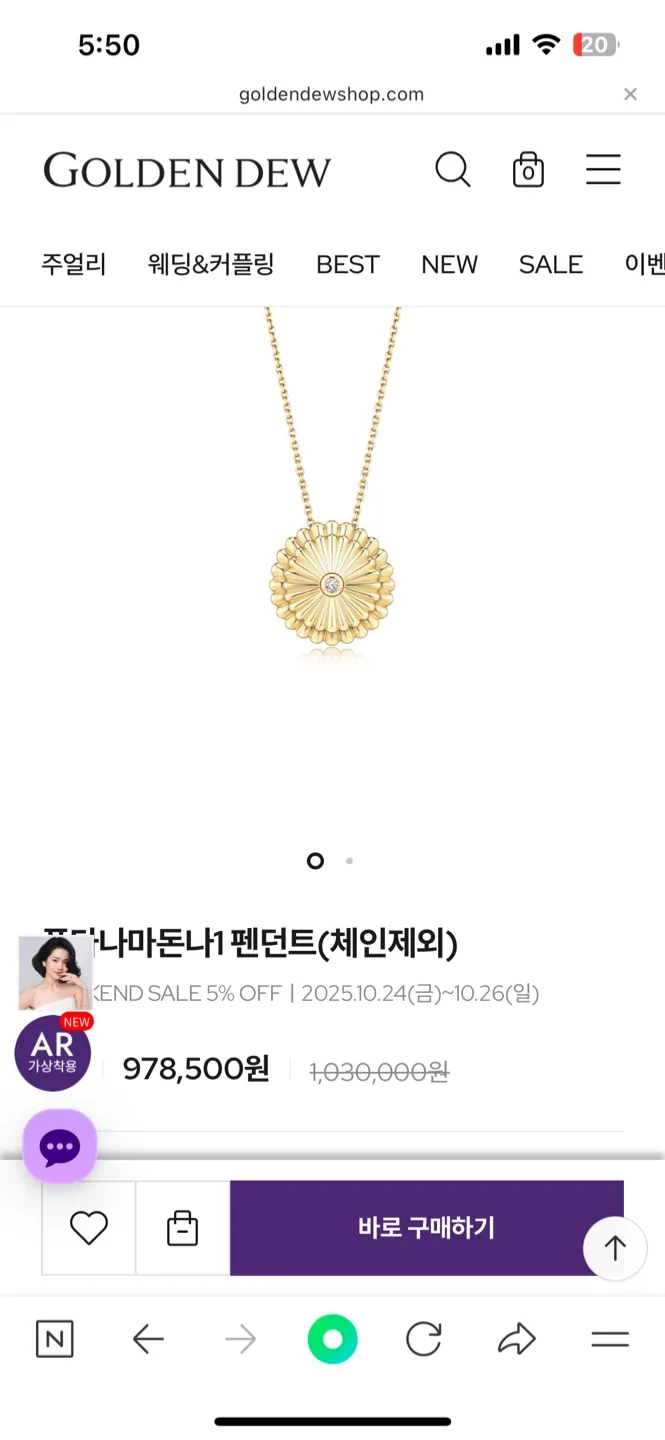Add the pendant to cart
665x1440 pixels.
(x=182, y=1228)
